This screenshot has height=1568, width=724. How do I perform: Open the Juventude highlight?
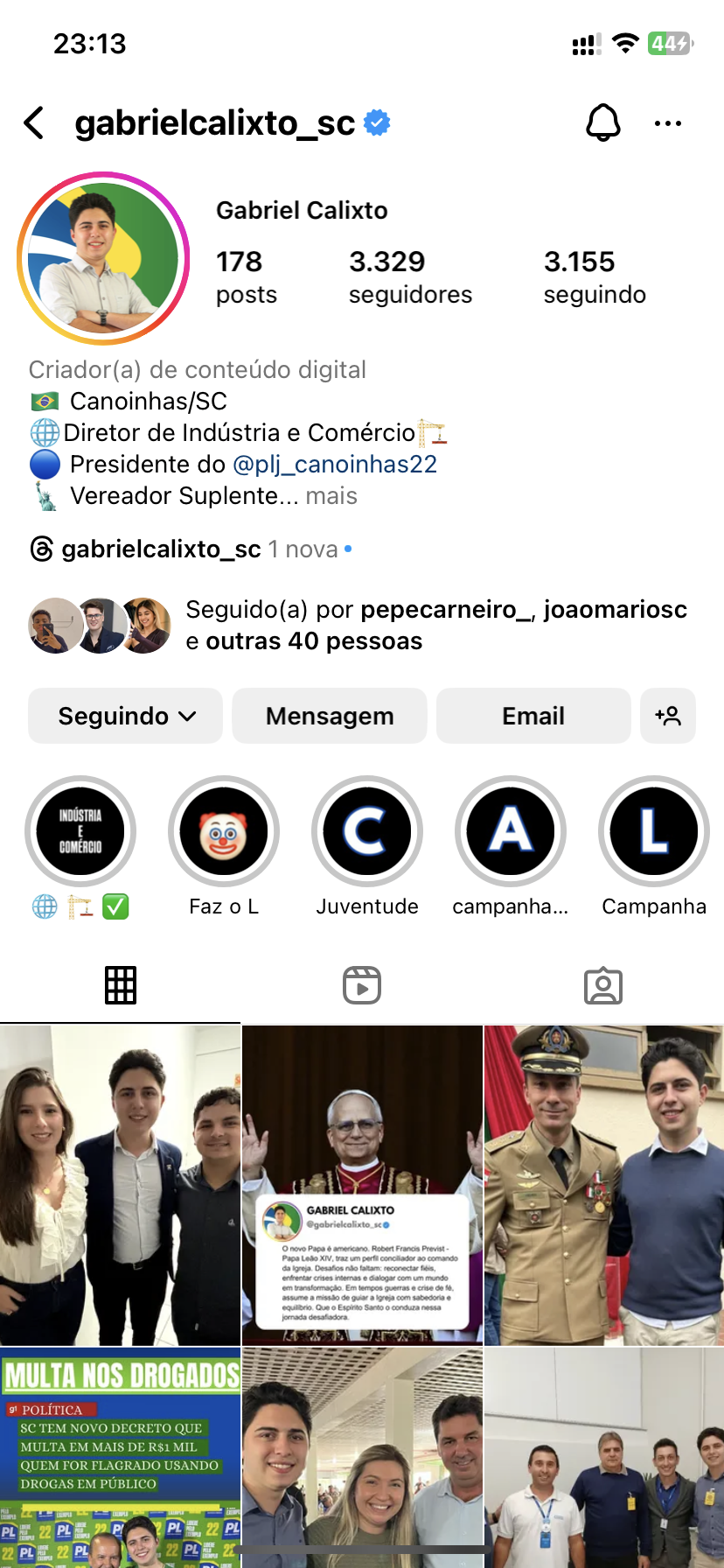tap(367, 831)
